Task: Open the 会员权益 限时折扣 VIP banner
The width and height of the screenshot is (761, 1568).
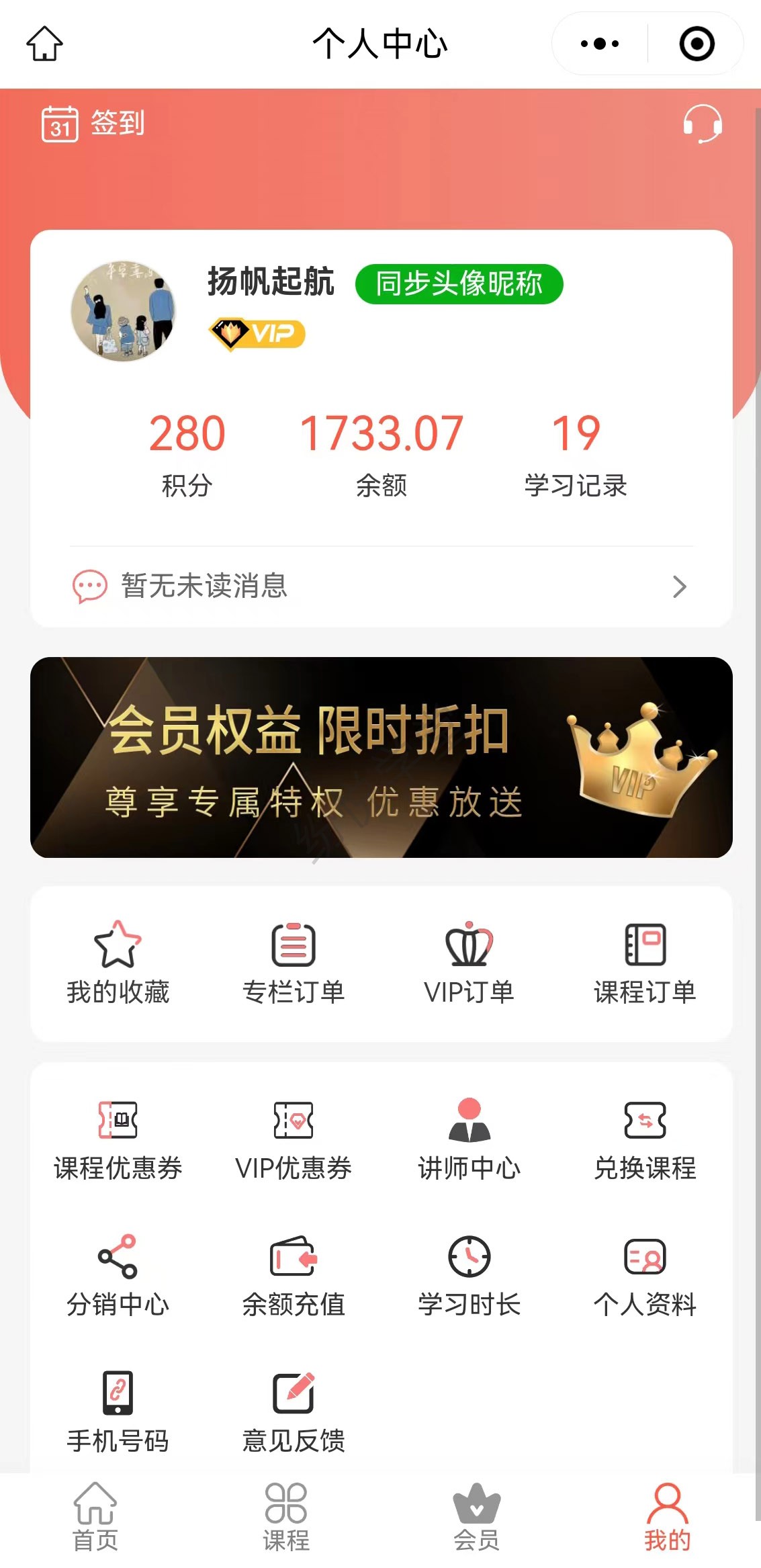Action: point(381,757)
